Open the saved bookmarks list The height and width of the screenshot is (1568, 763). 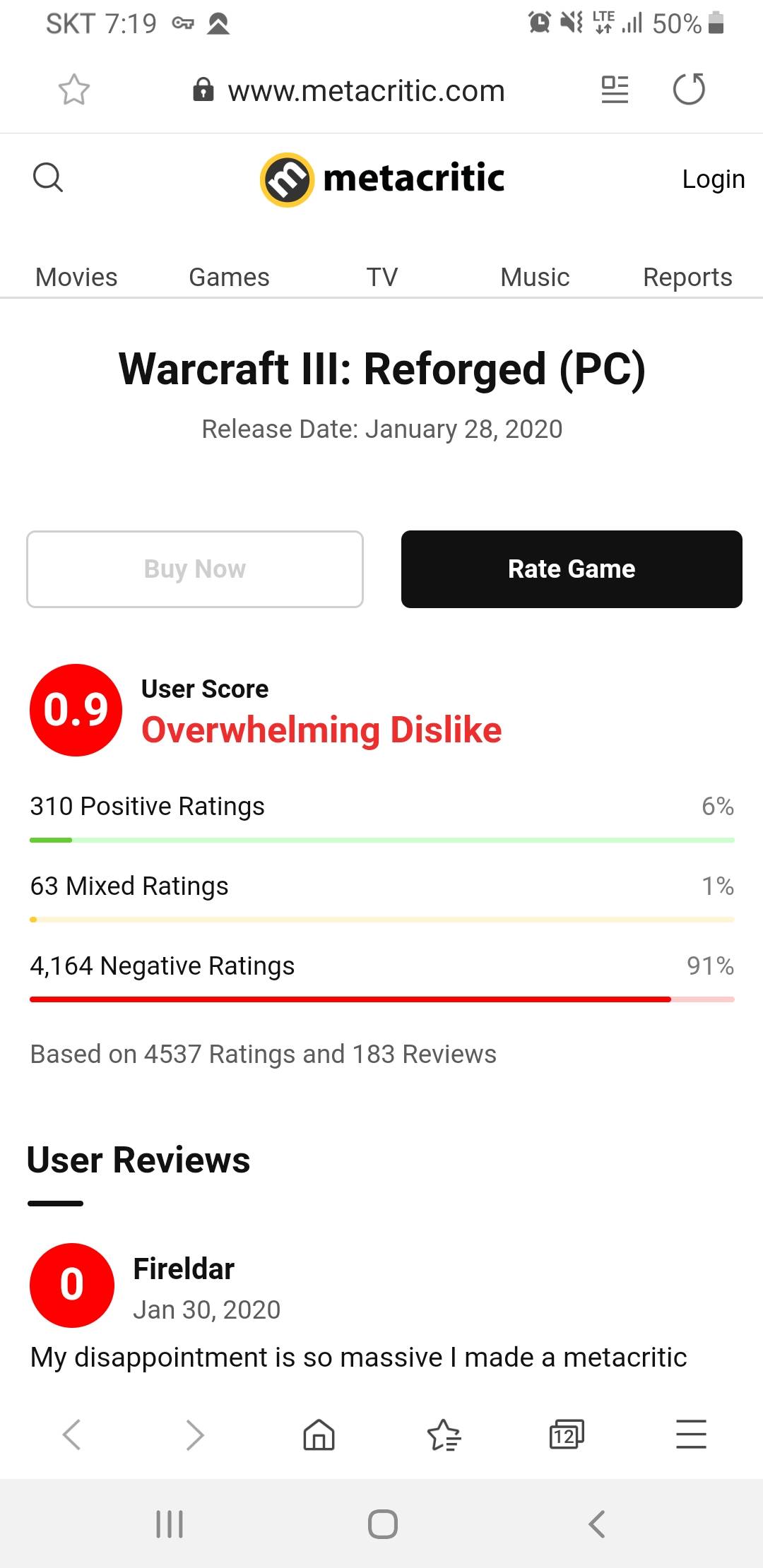(x=444, y=1435)
